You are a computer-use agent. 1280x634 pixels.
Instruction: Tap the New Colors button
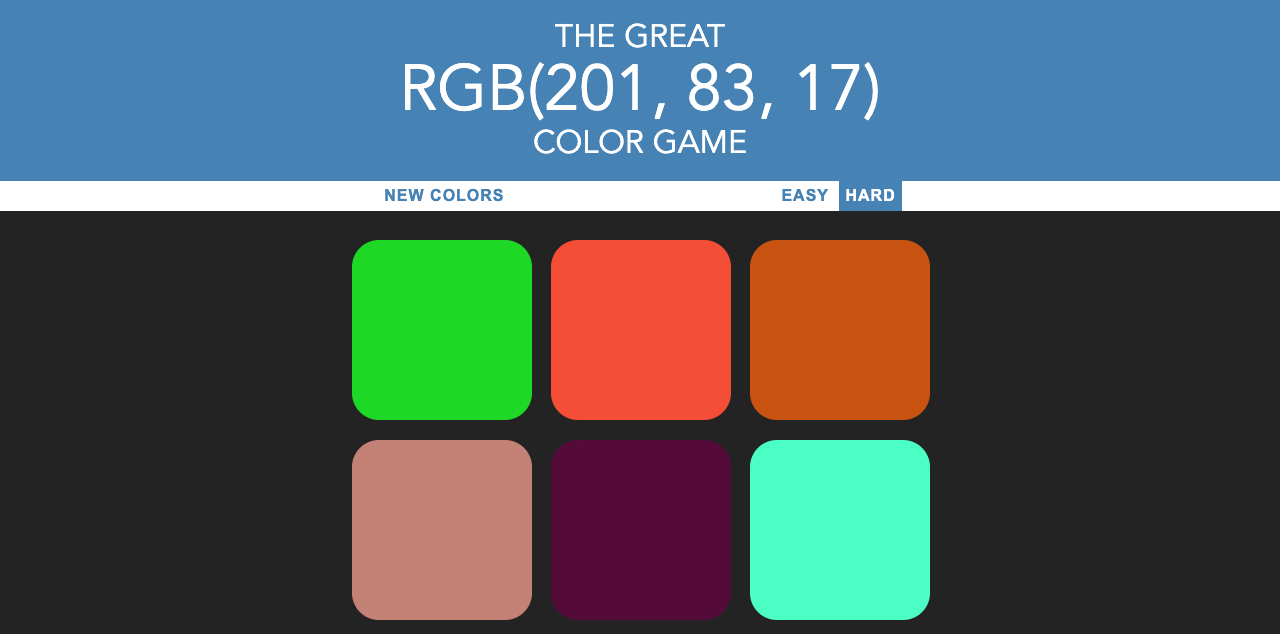444,195
